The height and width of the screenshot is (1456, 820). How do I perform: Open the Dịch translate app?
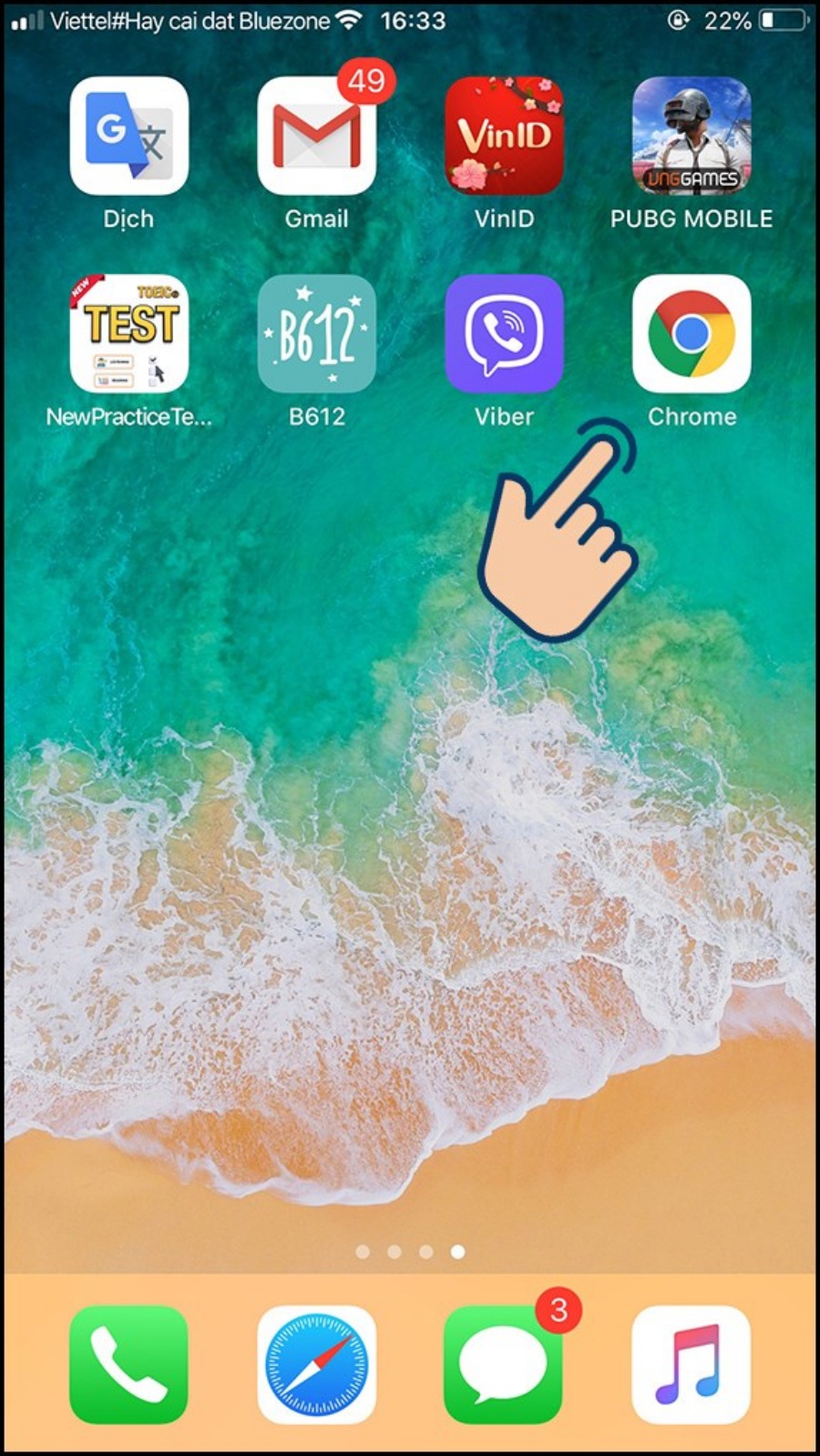pyautogui.click(x=128, y=137)
